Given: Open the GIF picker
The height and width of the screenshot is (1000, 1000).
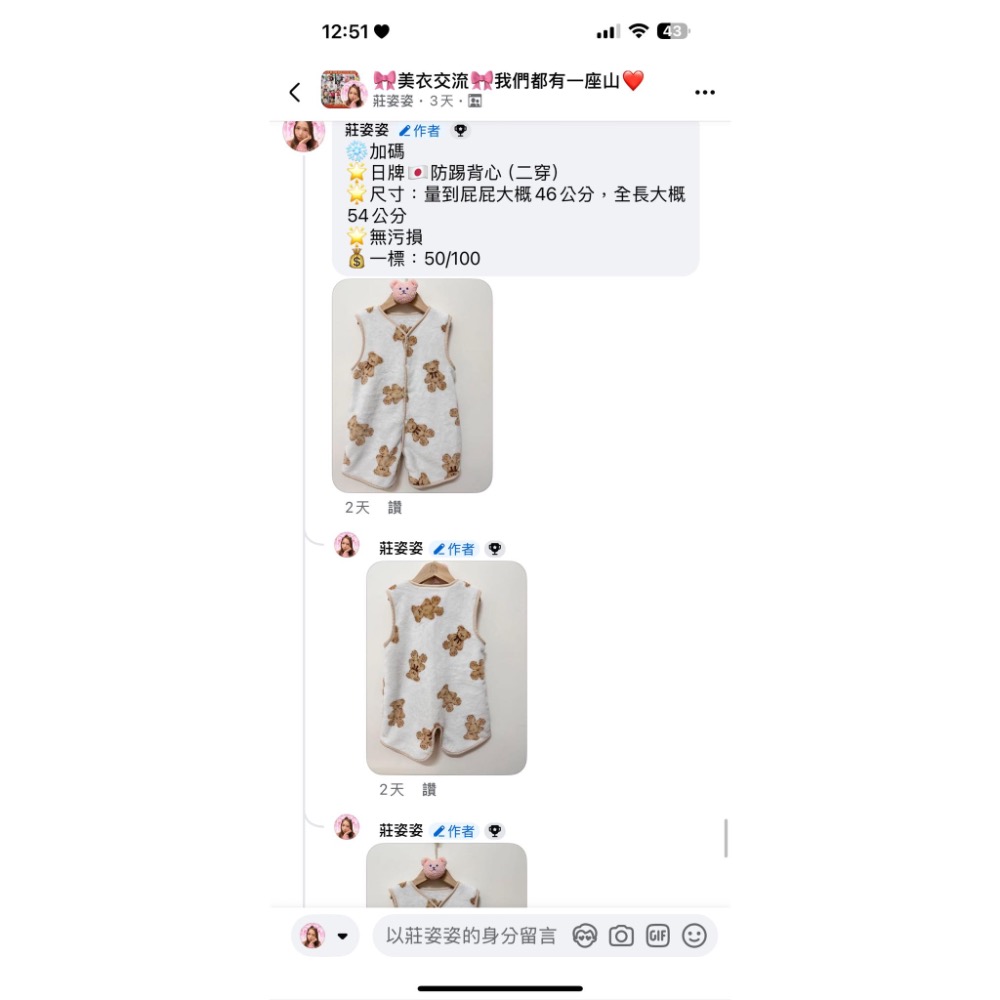Looking at the screenshot, I should [657, 936].
